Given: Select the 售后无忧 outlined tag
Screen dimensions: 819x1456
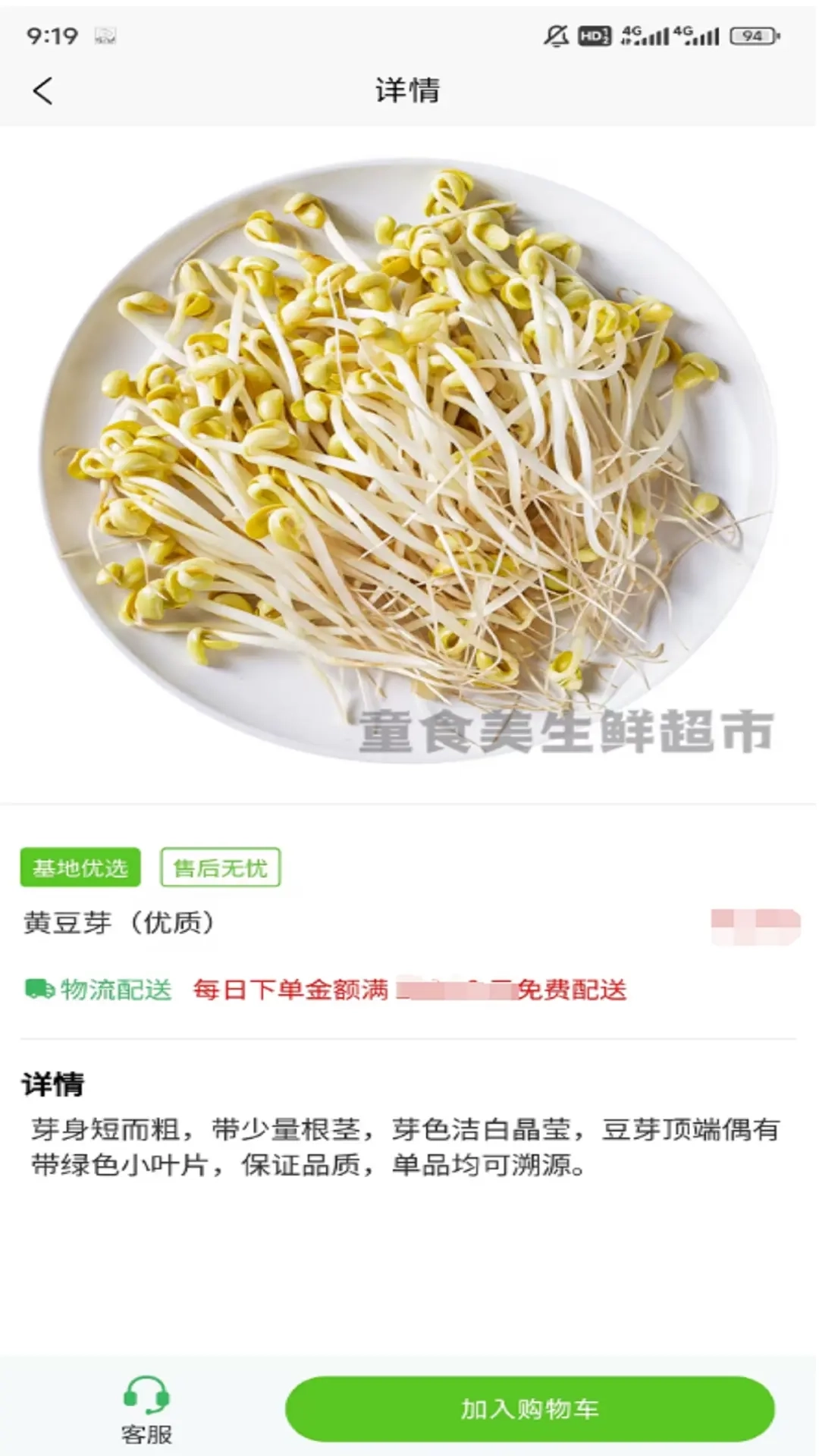Looking at the screenshot, I should [220, 868].
